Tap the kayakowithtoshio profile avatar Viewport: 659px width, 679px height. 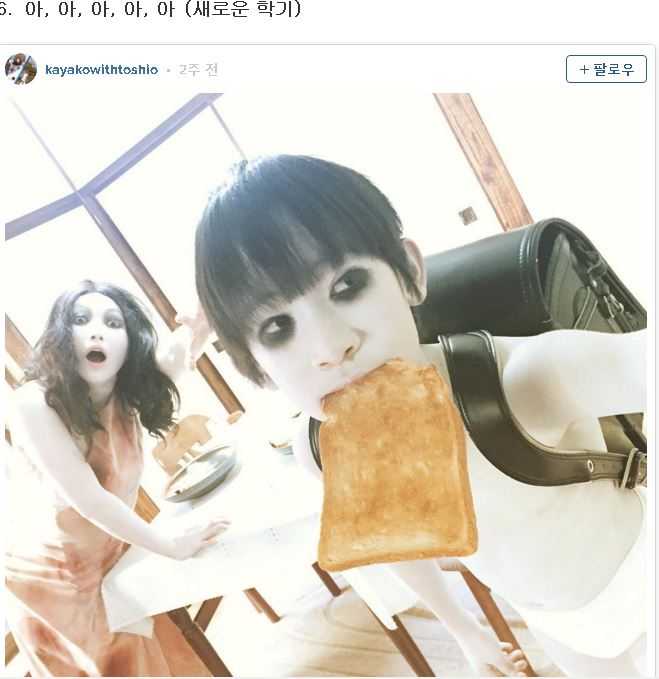click(x=21, y=69)
